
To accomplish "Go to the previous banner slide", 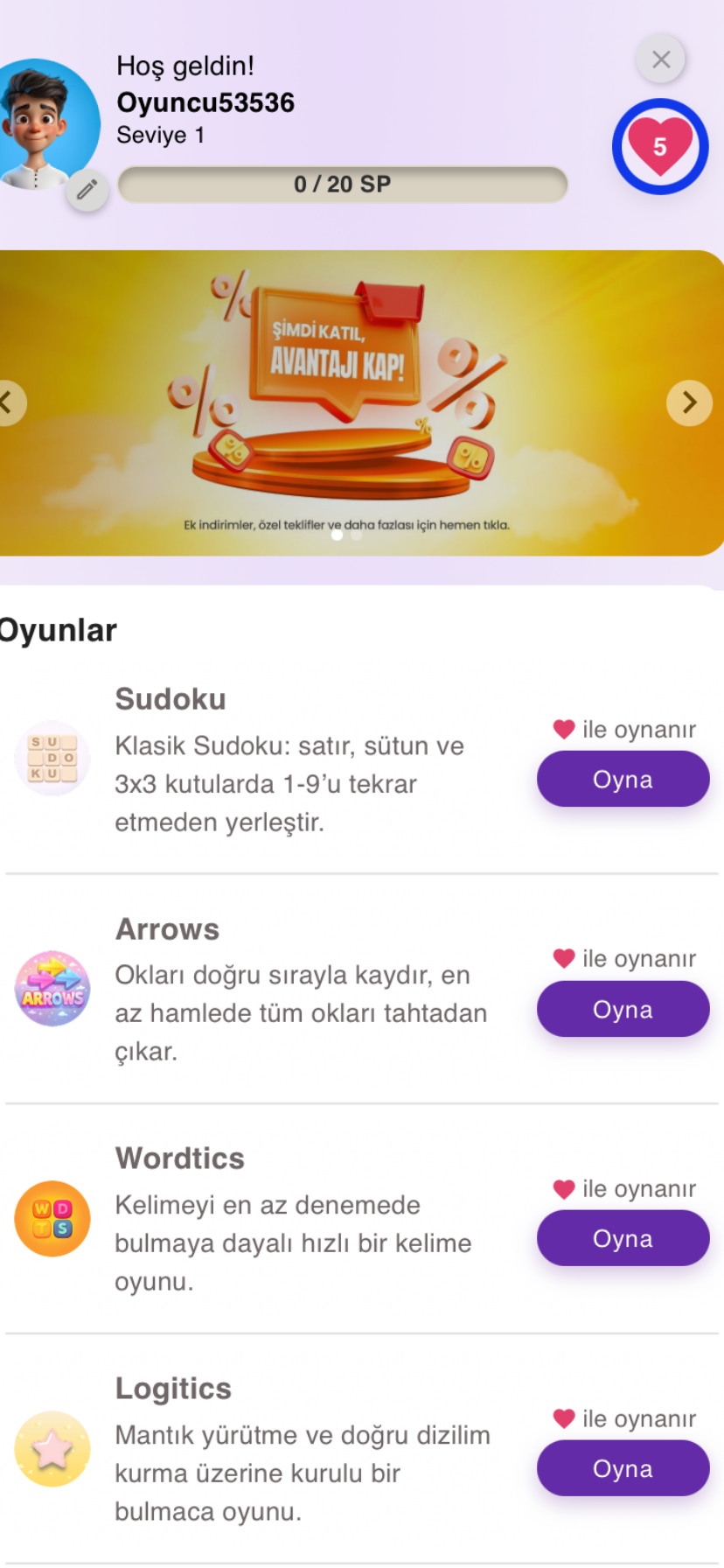I will click(9, 402).
